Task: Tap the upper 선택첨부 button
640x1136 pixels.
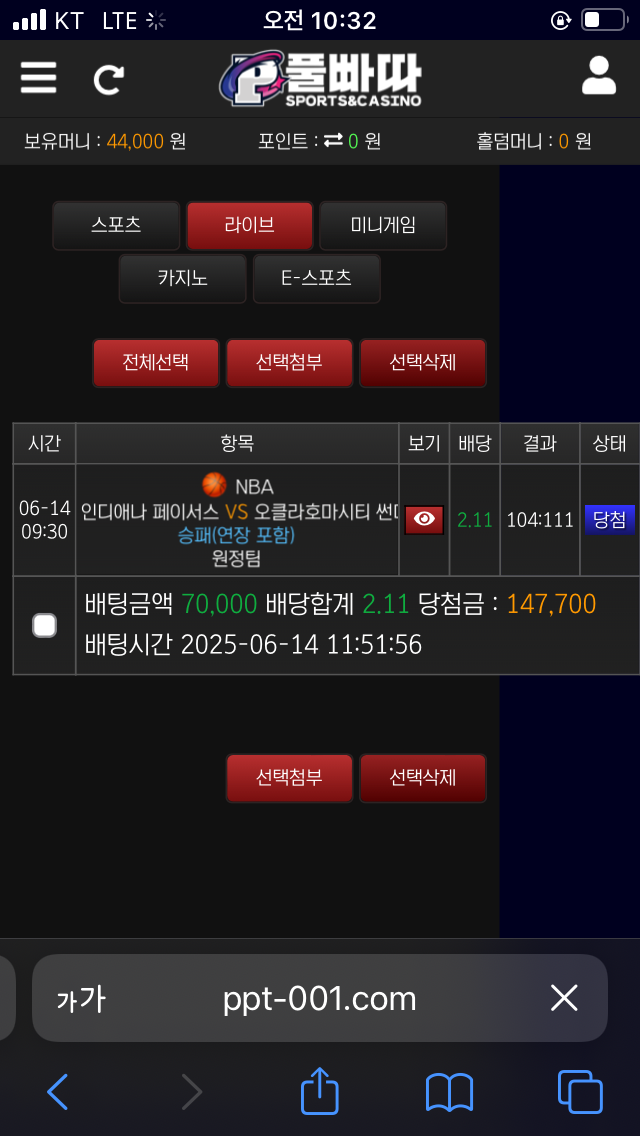Action: (289, 362)
